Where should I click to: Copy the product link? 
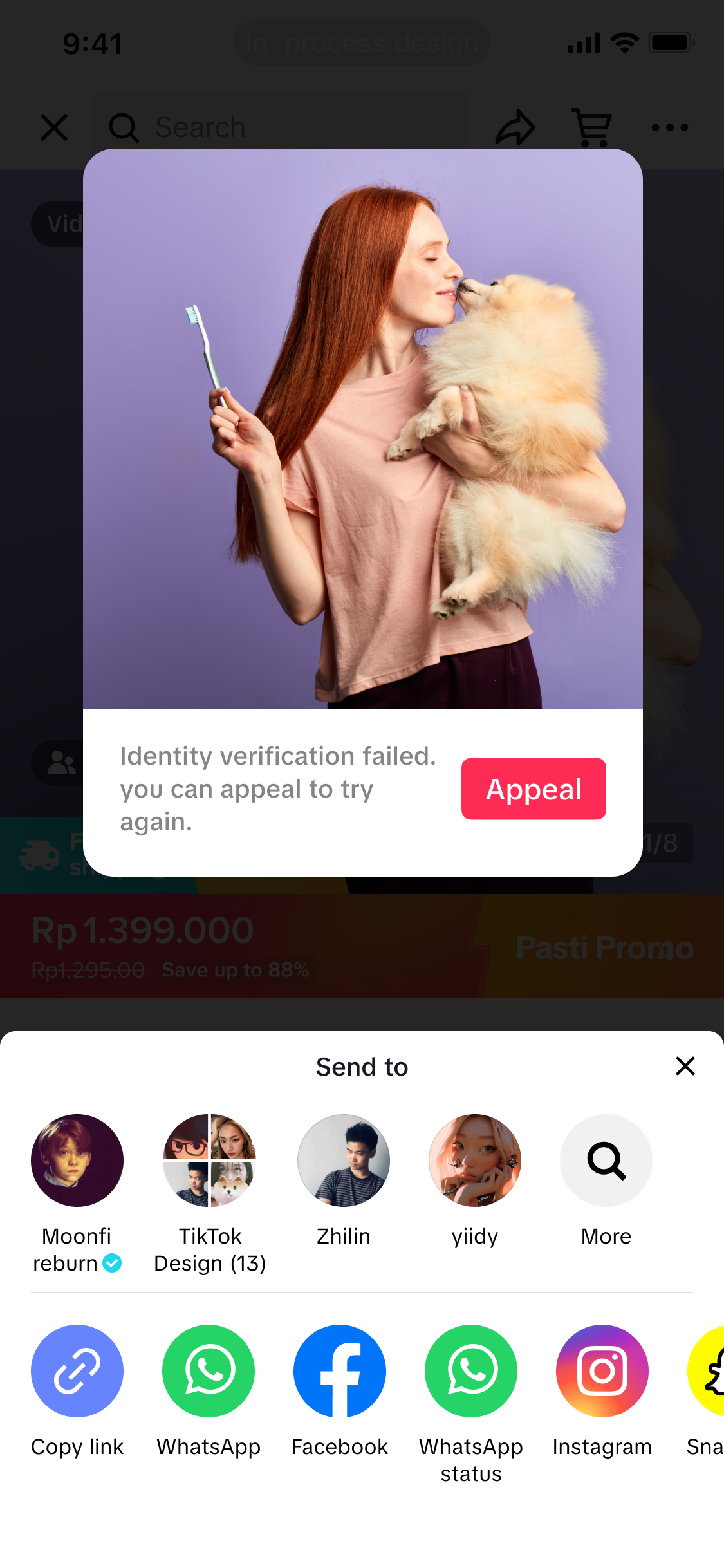(77, 1370)
